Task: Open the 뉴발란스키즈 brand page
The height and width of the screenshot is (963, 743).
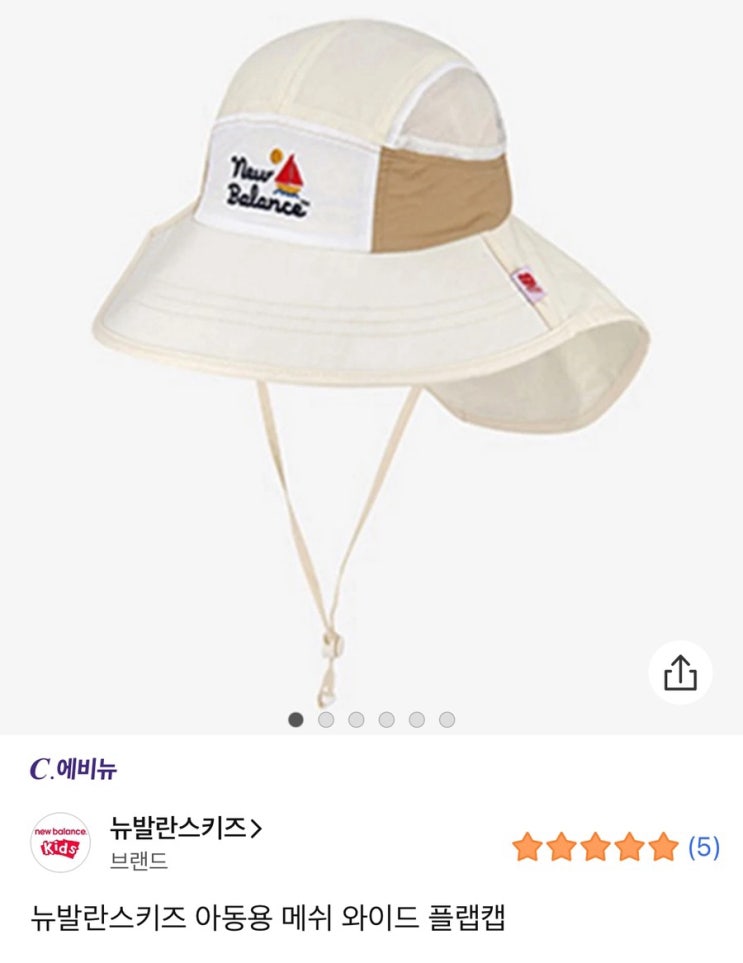Action: point(187,828)
